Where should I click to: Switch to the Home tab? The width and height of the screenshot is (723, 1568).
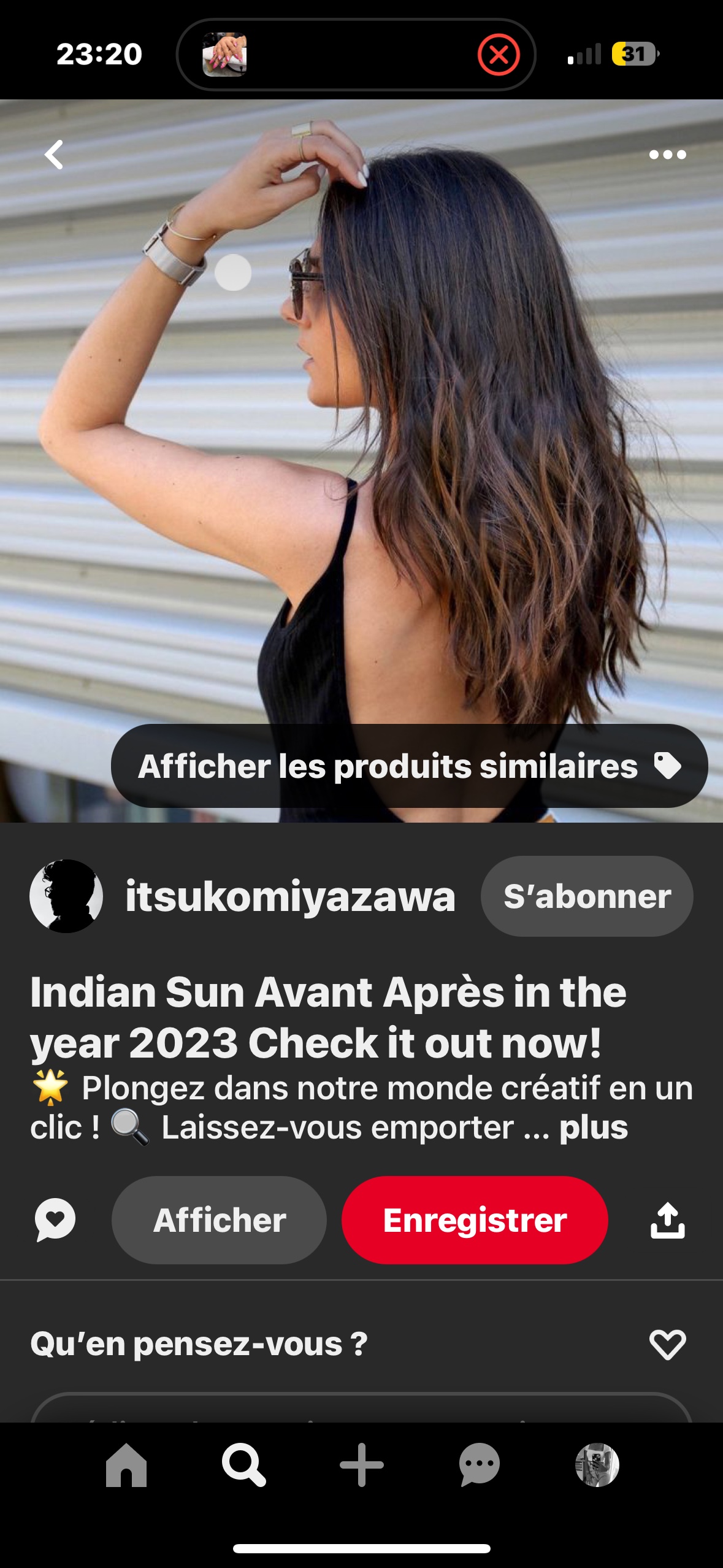pos(126,1465)
